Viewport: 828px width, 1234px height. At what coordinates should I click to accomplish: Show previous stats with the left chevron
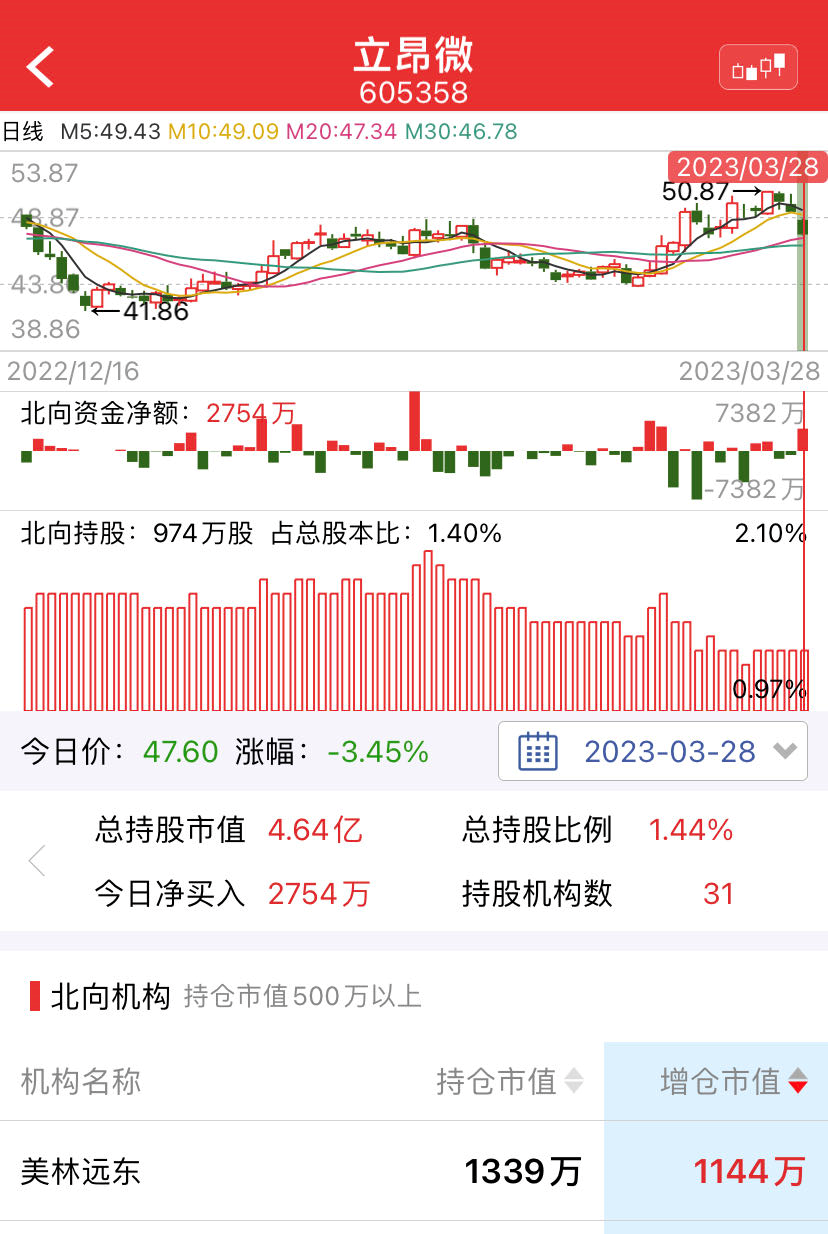click(x=38, y=860)
